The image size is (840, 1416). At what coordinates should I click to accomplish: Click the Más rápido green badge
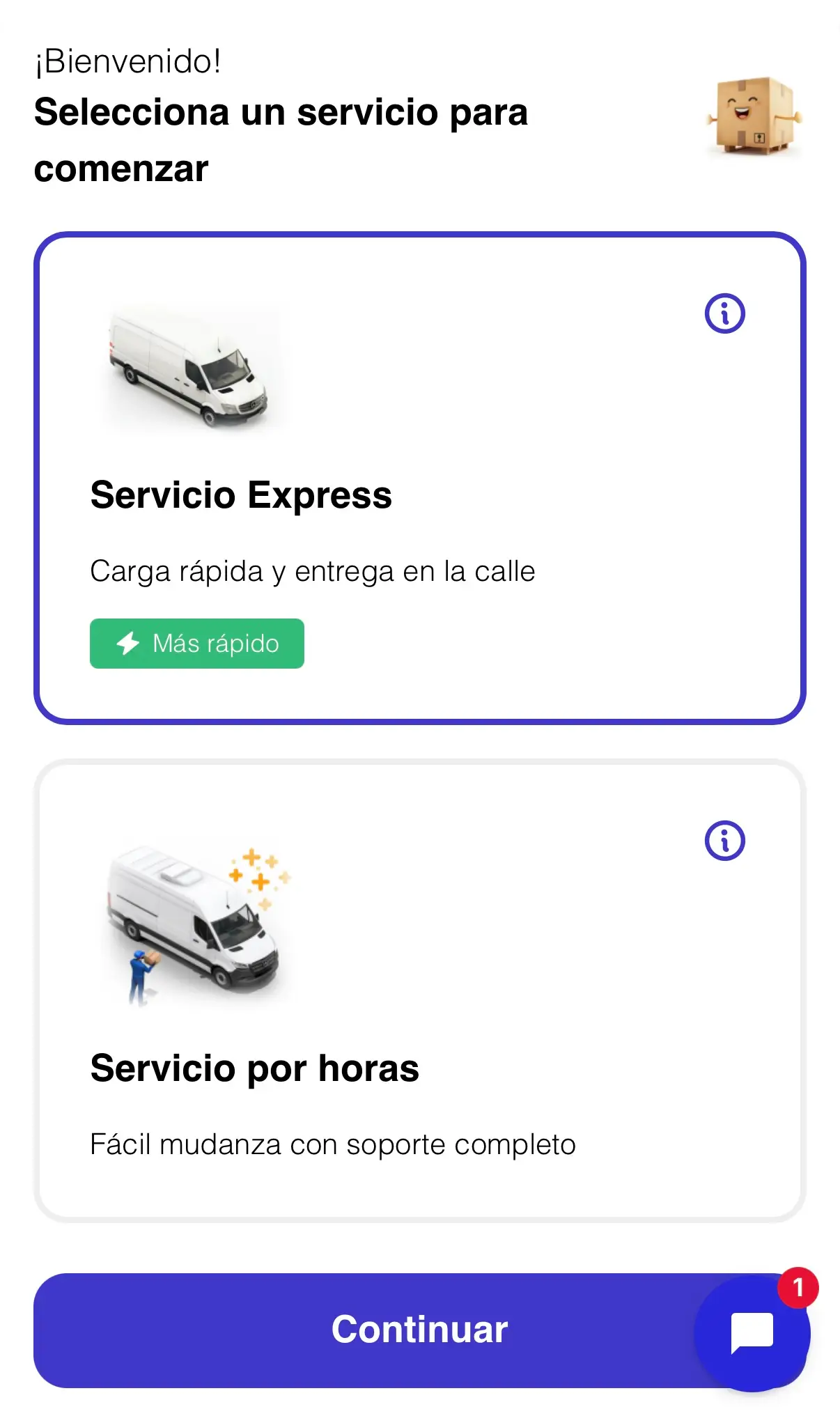coord(196,643)
